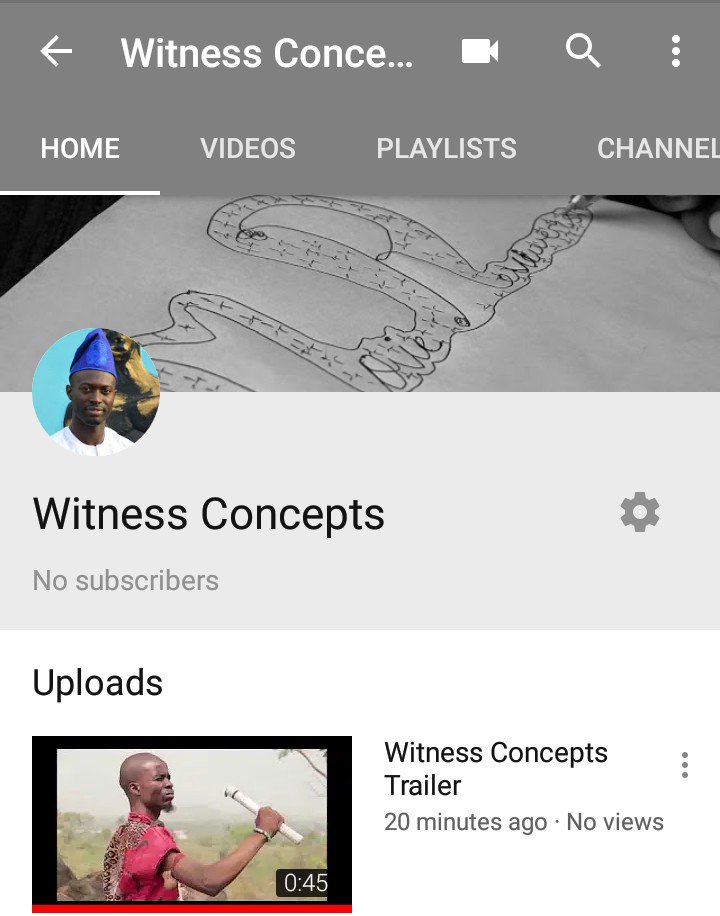
Task: Play the Witness Concepts Trailer video
Action: [x=192, y=822]
